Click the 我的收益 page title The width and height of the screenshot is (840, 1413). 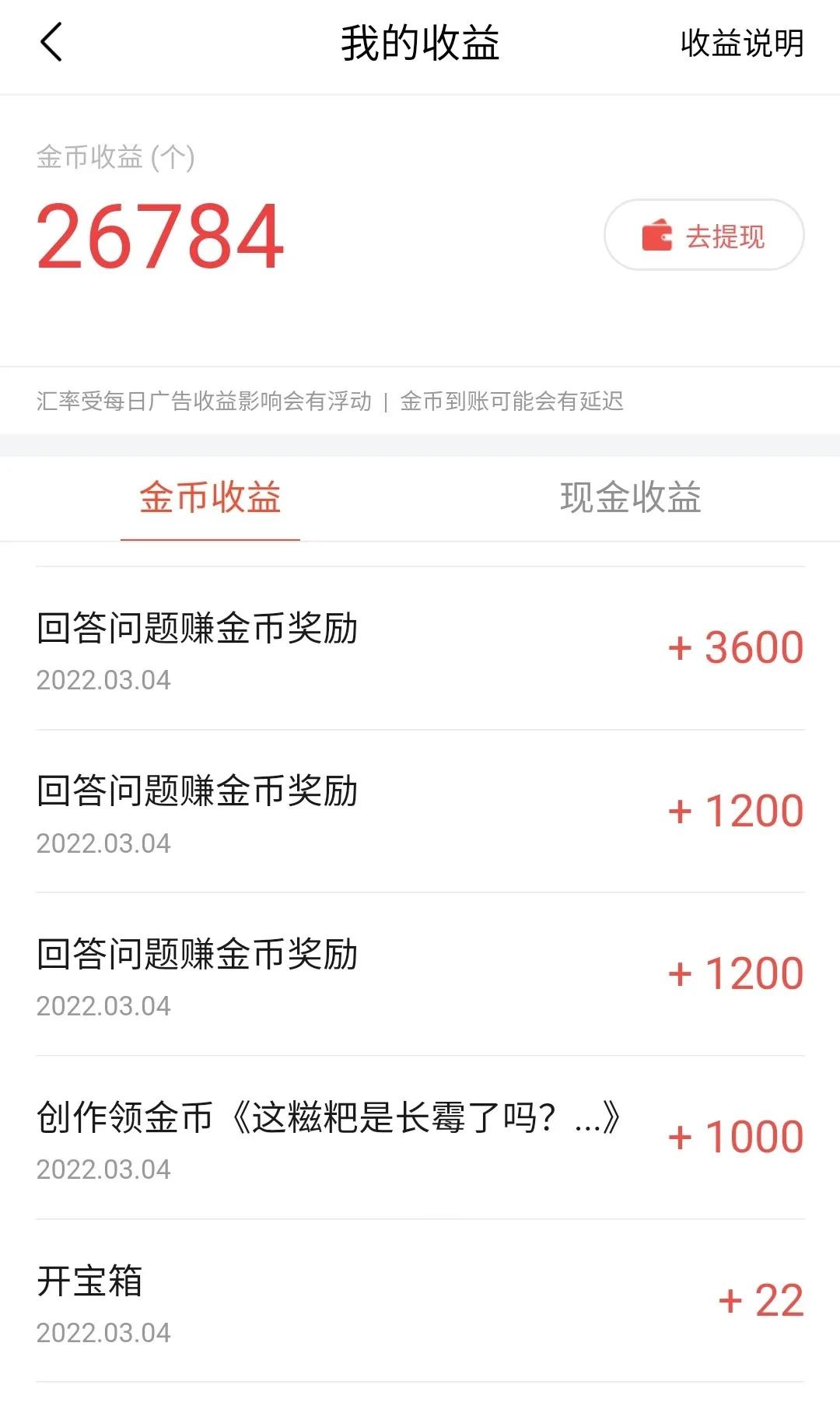point(420,45)
